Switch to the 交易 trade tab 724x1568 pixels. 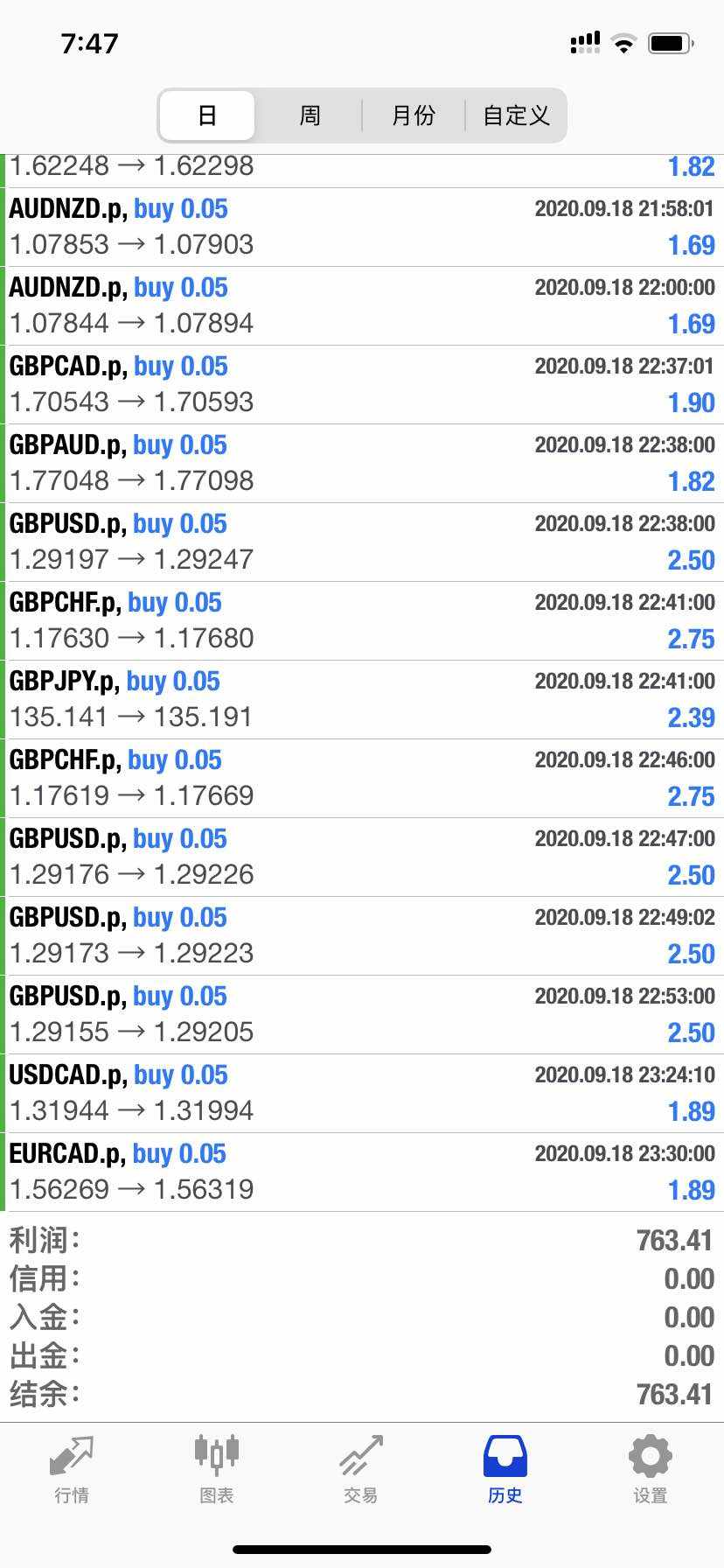(x=361, y=1468)
